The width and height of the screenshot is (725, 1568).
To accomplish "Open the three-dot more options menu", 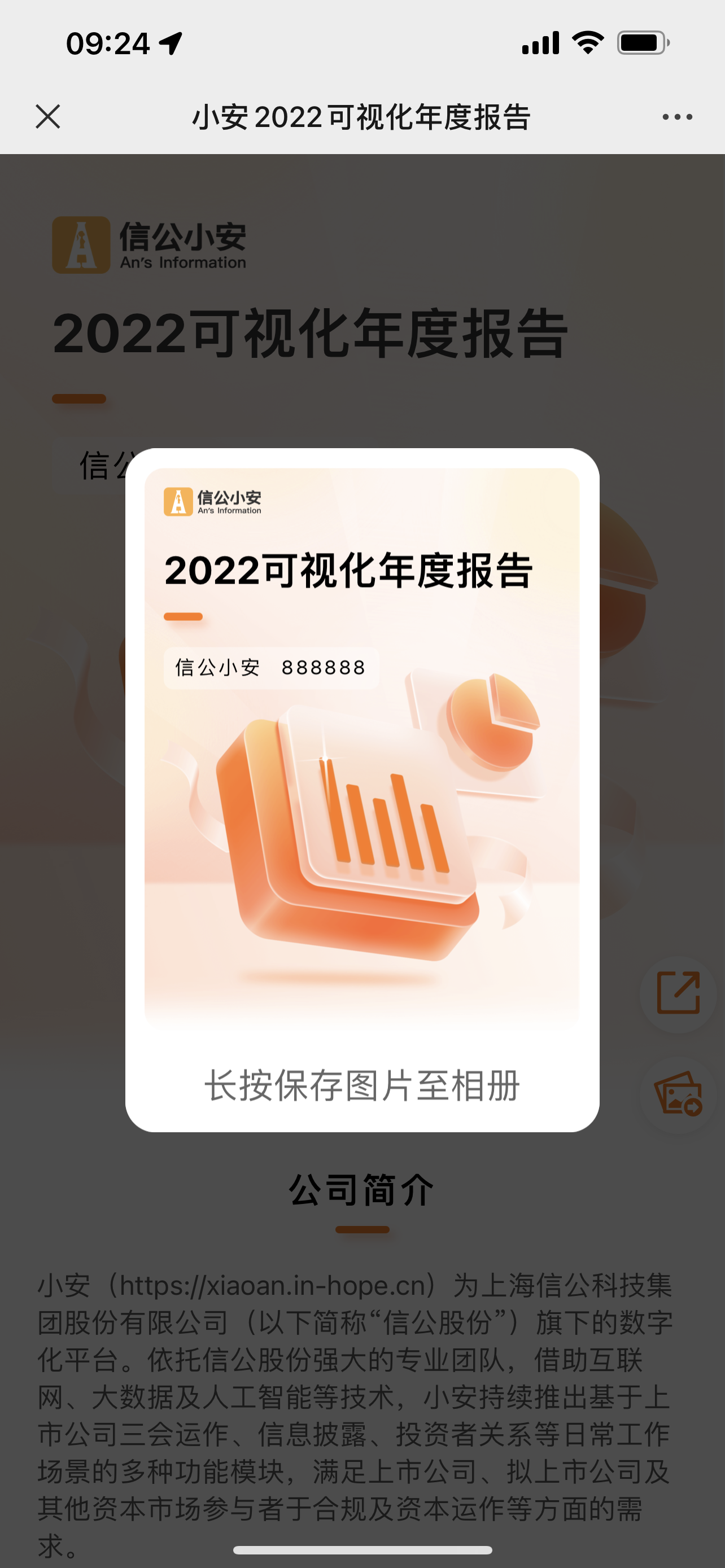I will (677, 116).
